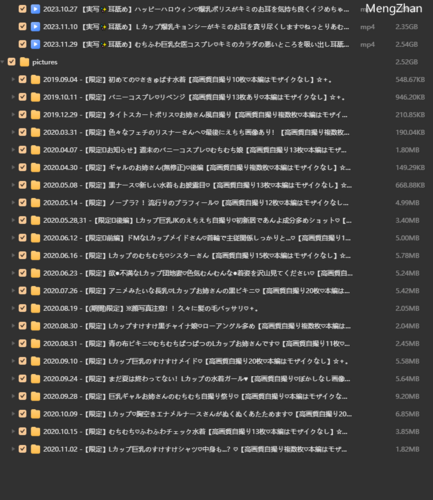The height and width of the screenshot is (500, 433).
Task: Uncheck the 2020.05.08 folder
Action: pyautogui.click(x=22, y=185)
